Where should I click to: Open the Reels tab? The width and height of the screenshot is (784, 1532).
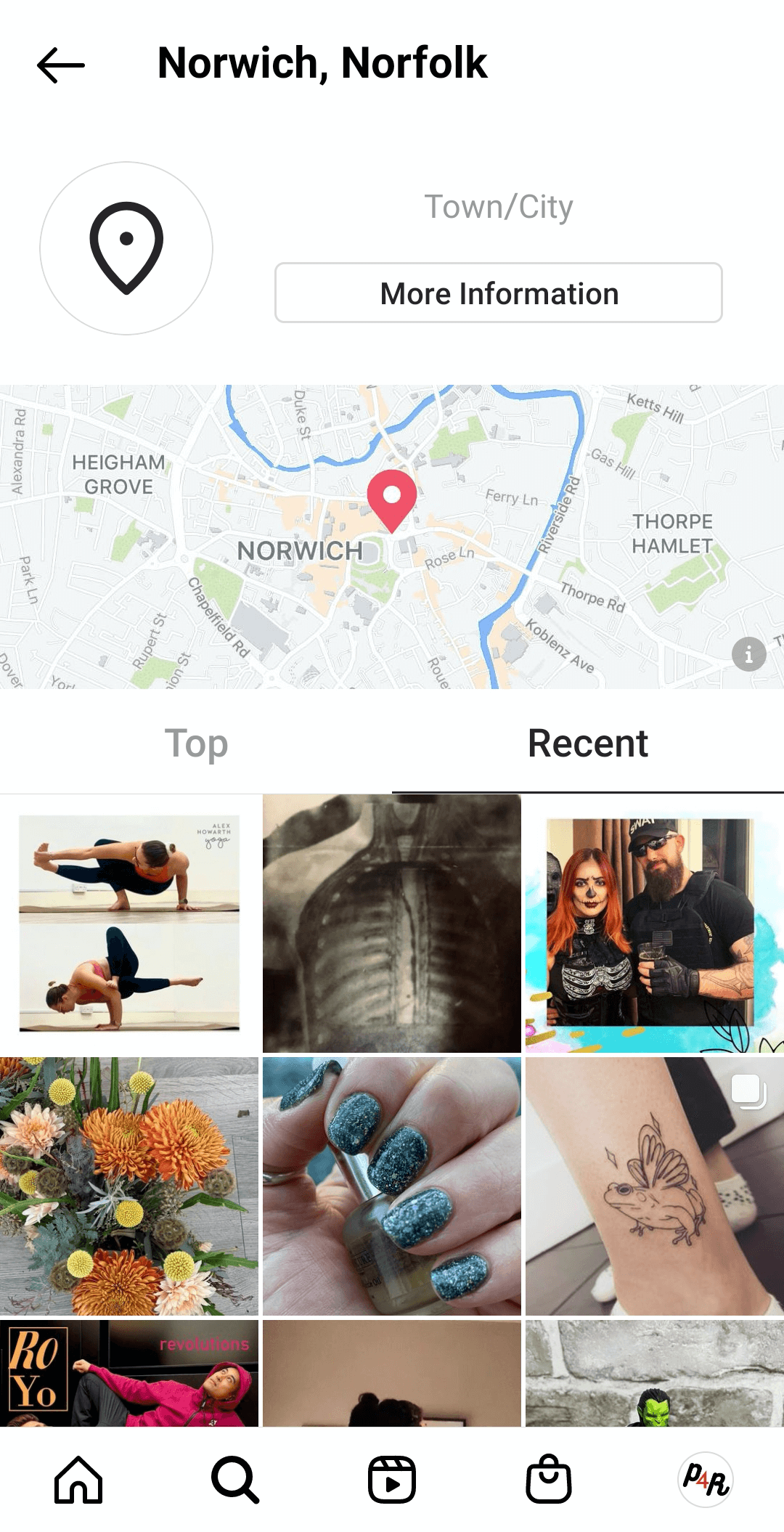coord(392,1480)
